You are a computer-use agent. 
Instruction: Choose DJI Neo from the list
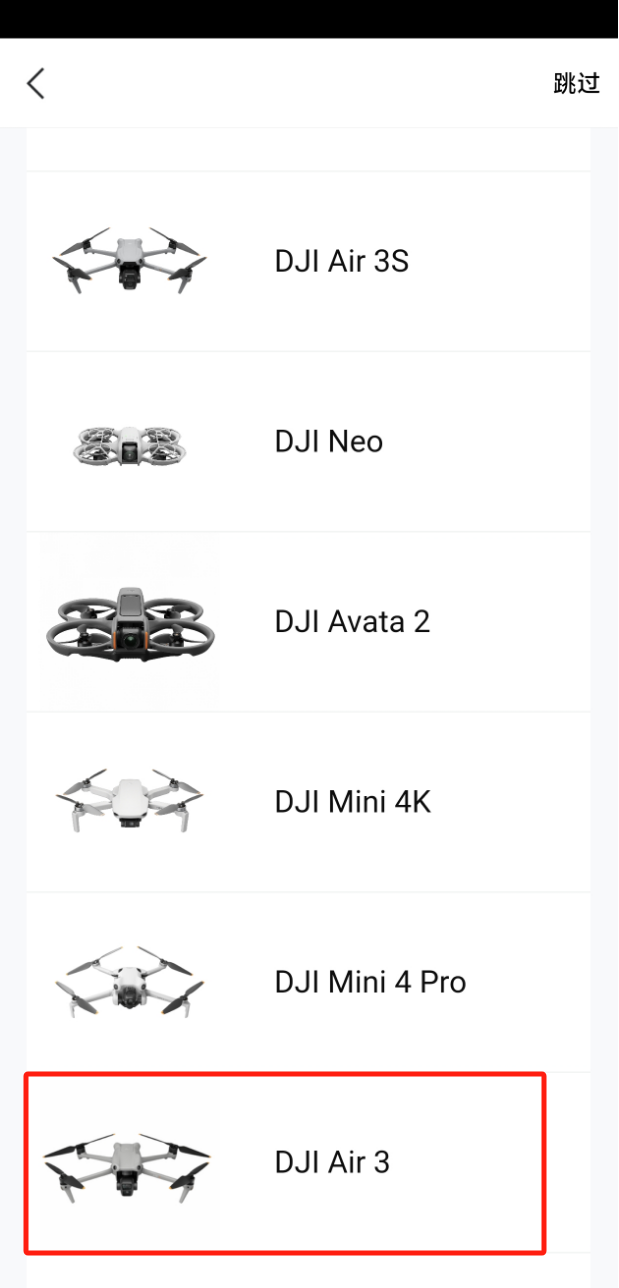308,442
